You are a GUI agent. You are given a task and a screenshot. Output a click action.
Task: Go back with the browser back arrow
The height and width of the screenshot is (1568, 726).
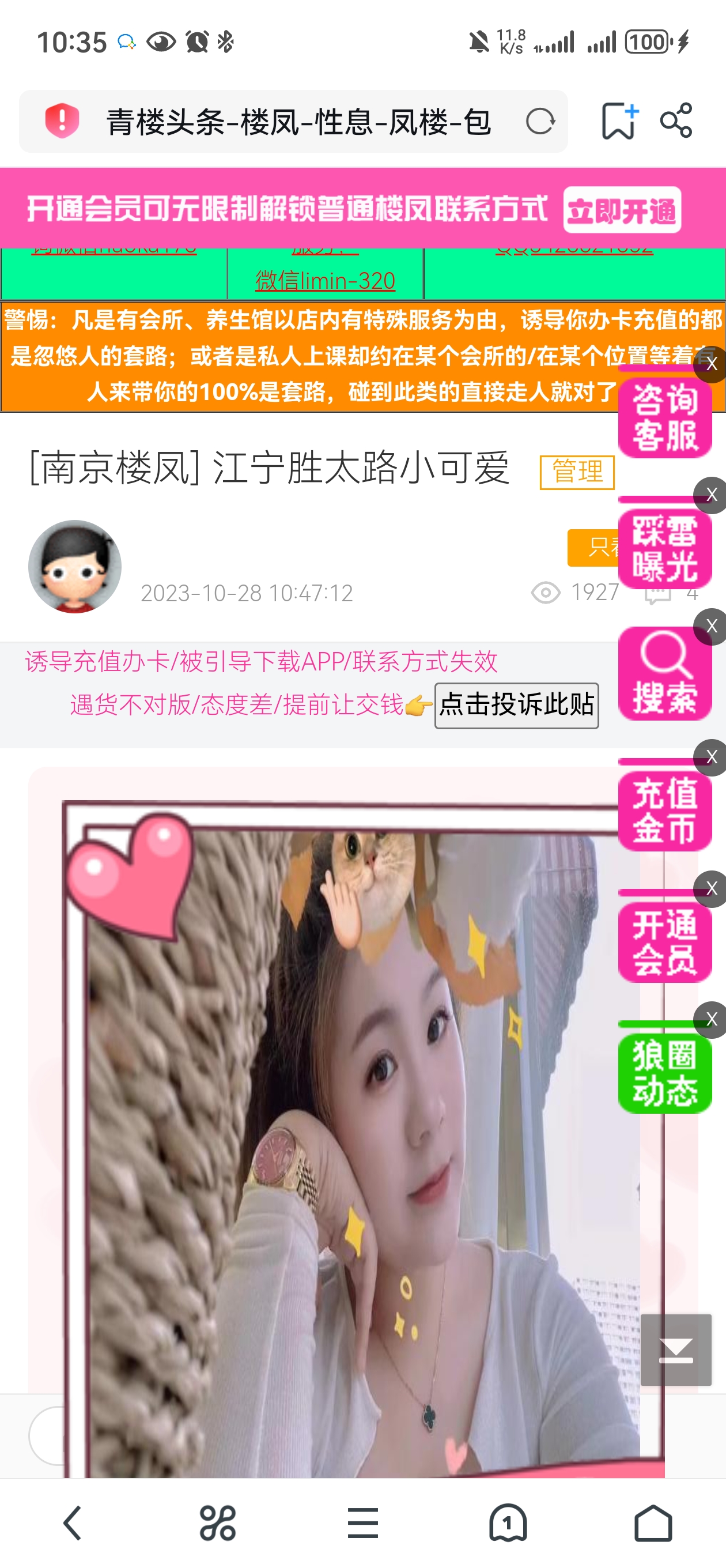coord(73,1523)
